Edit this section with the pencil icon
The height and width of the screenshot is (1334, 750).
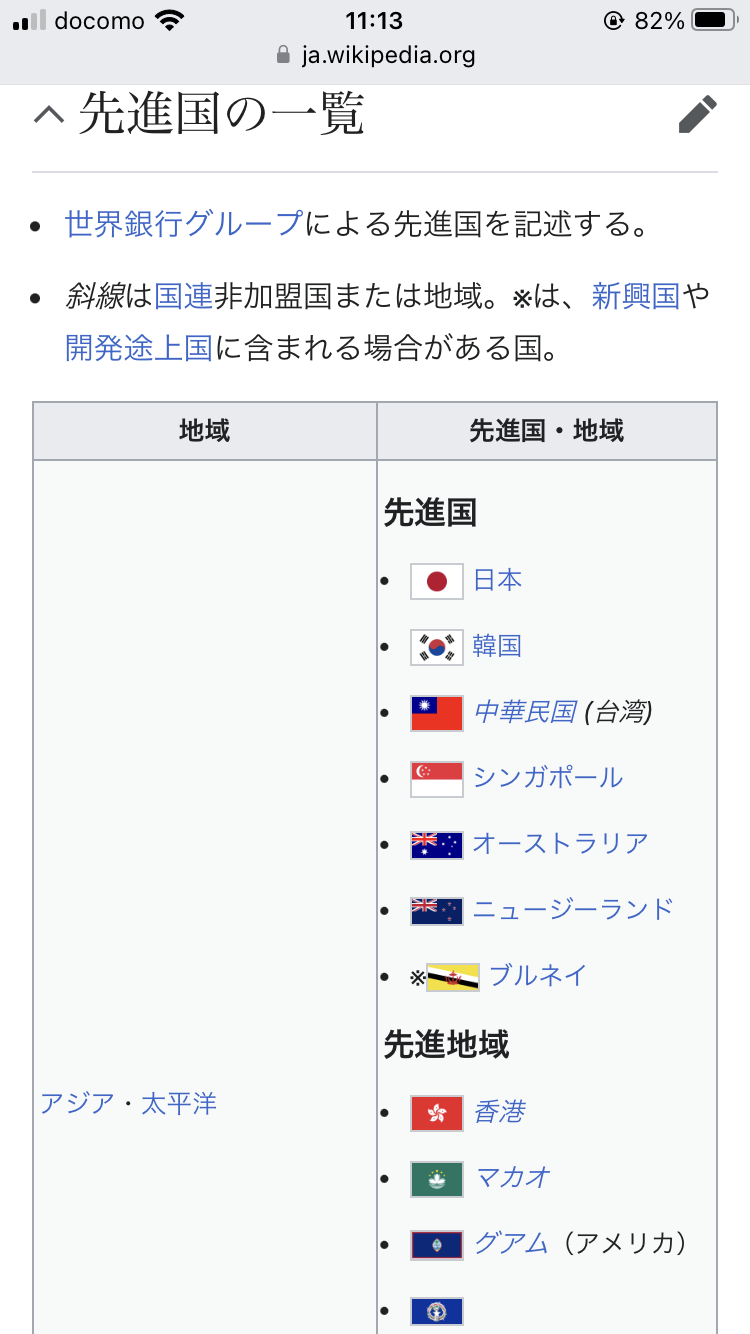697,114
